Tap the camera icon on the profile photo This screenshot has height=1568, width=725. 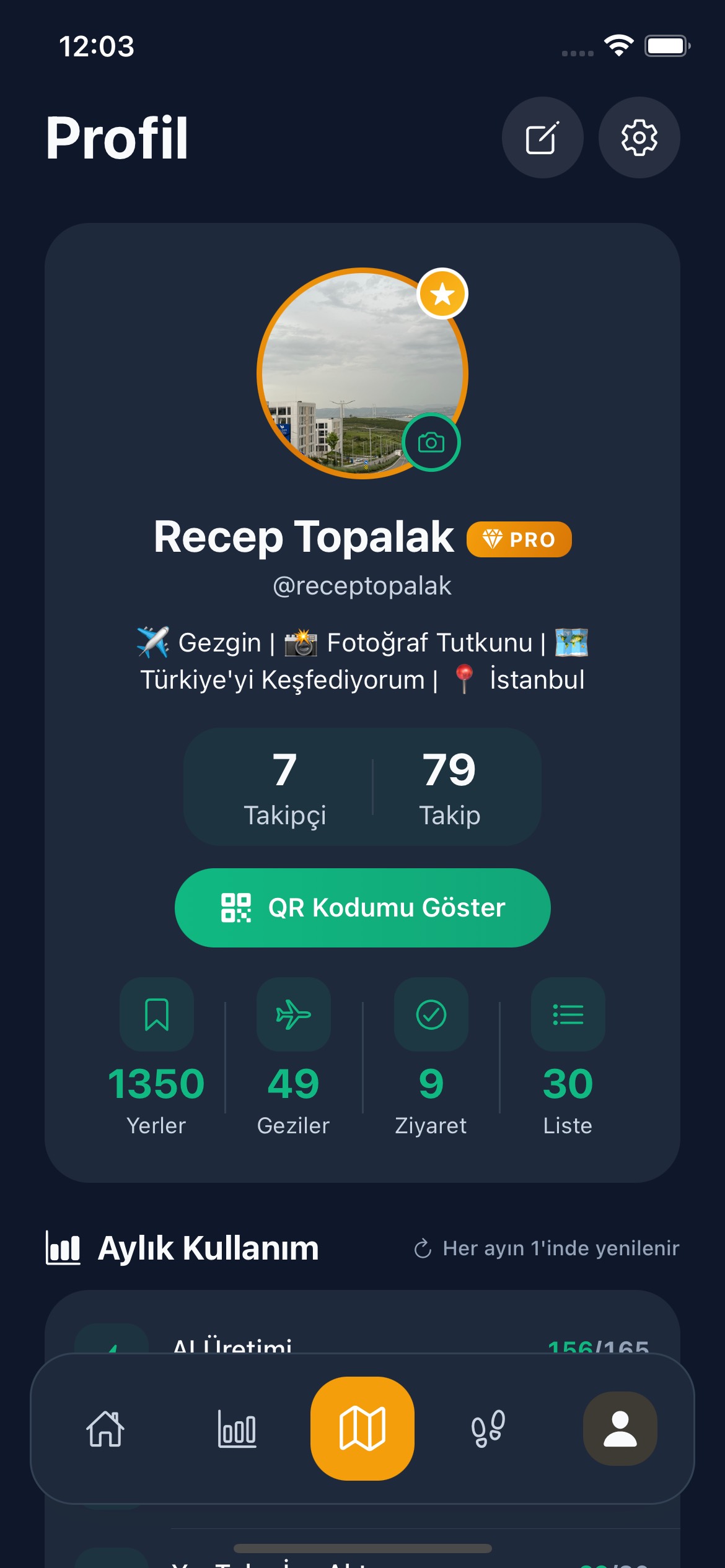point(433,443)
